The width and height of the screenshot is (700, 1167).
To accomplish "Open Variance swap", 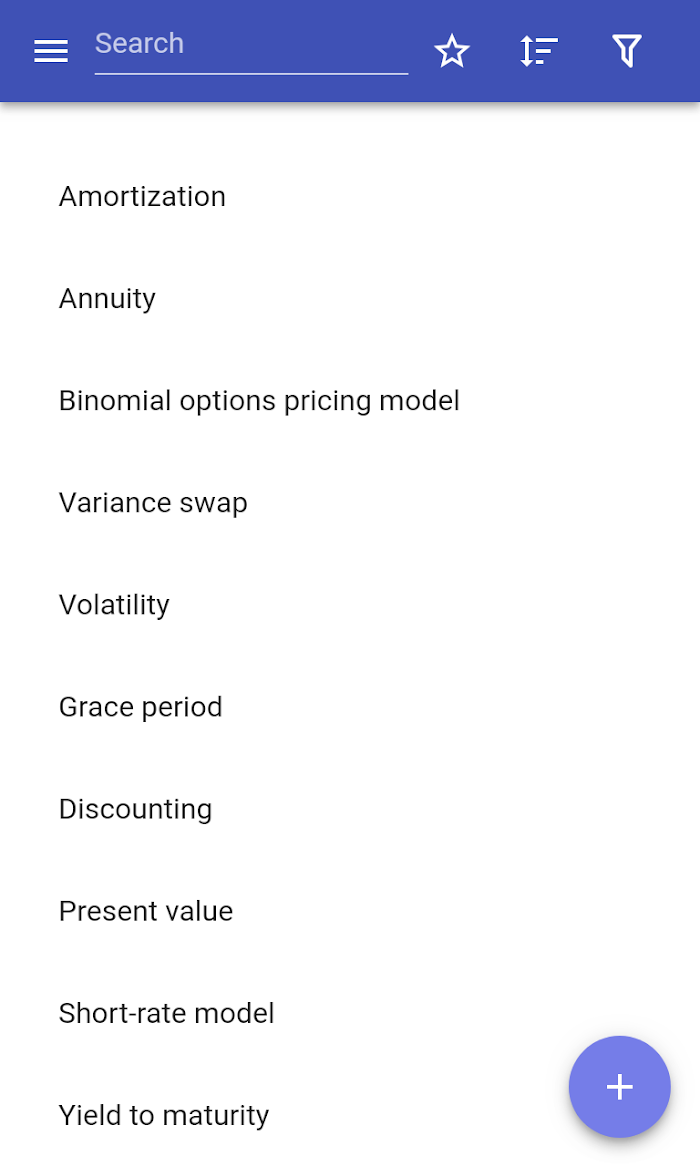I will (x=350, y=502).
